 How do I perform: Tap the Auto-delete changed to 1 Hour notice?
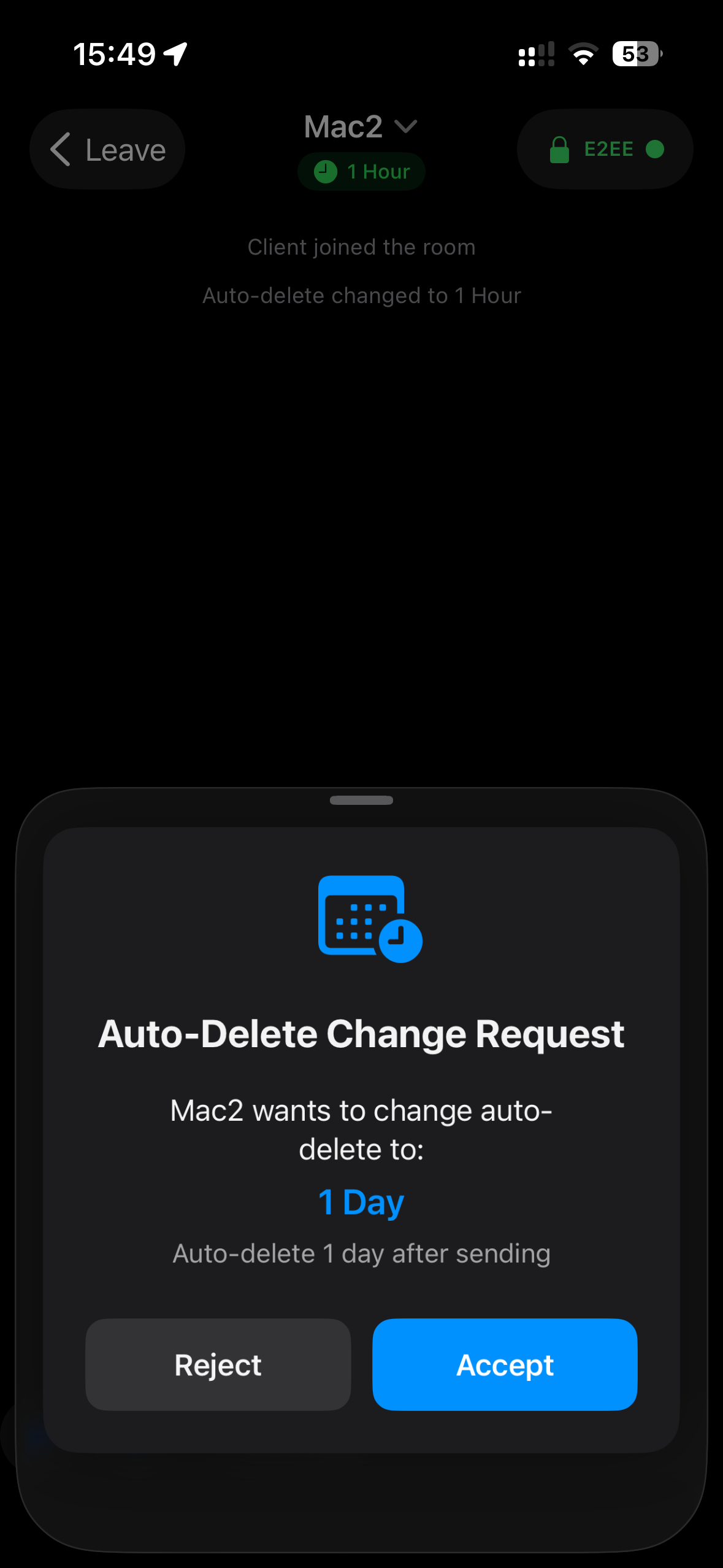coord(361,295)
